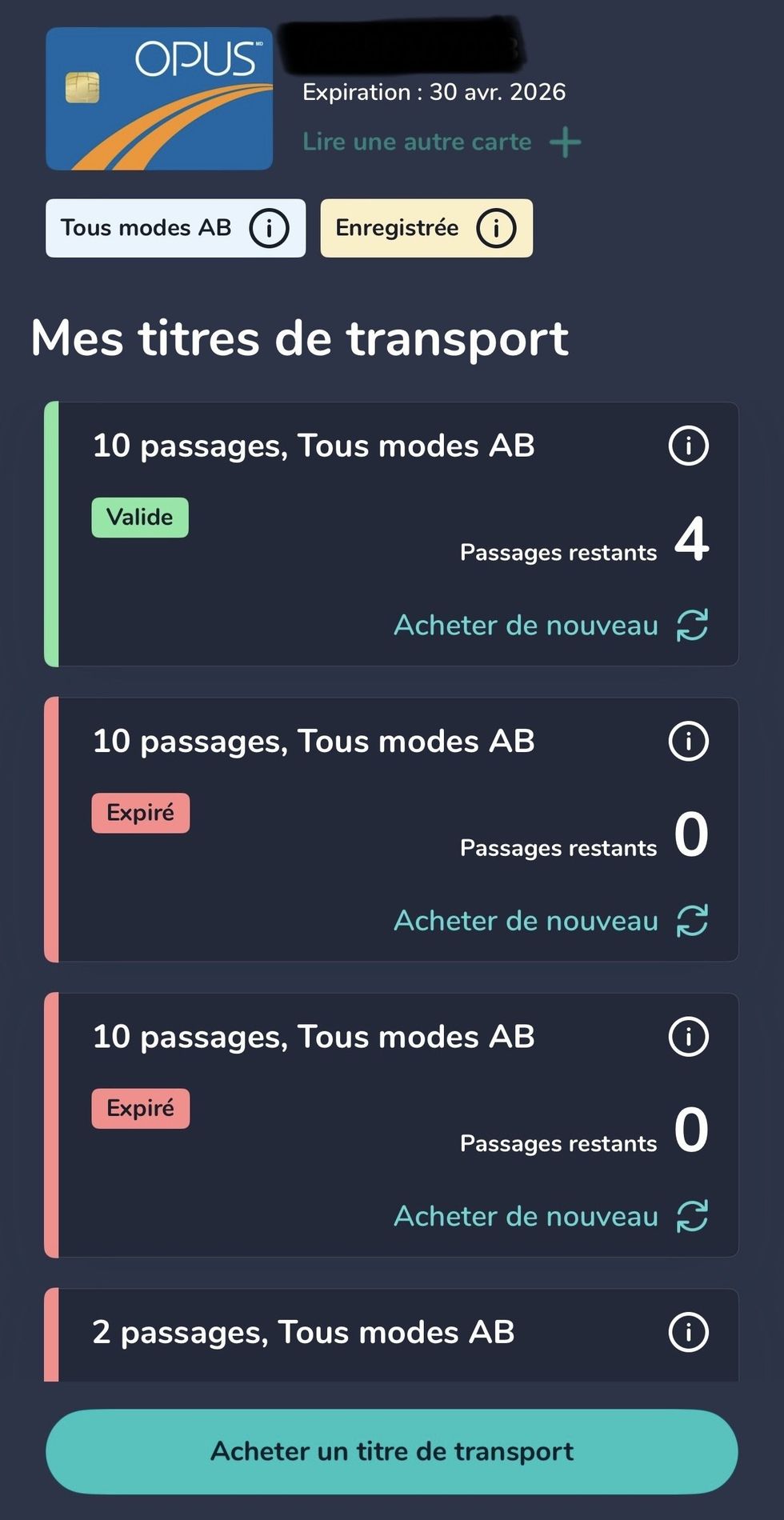
Task: Tap the green status bar of the valid ticket
Action: [53, 532]
